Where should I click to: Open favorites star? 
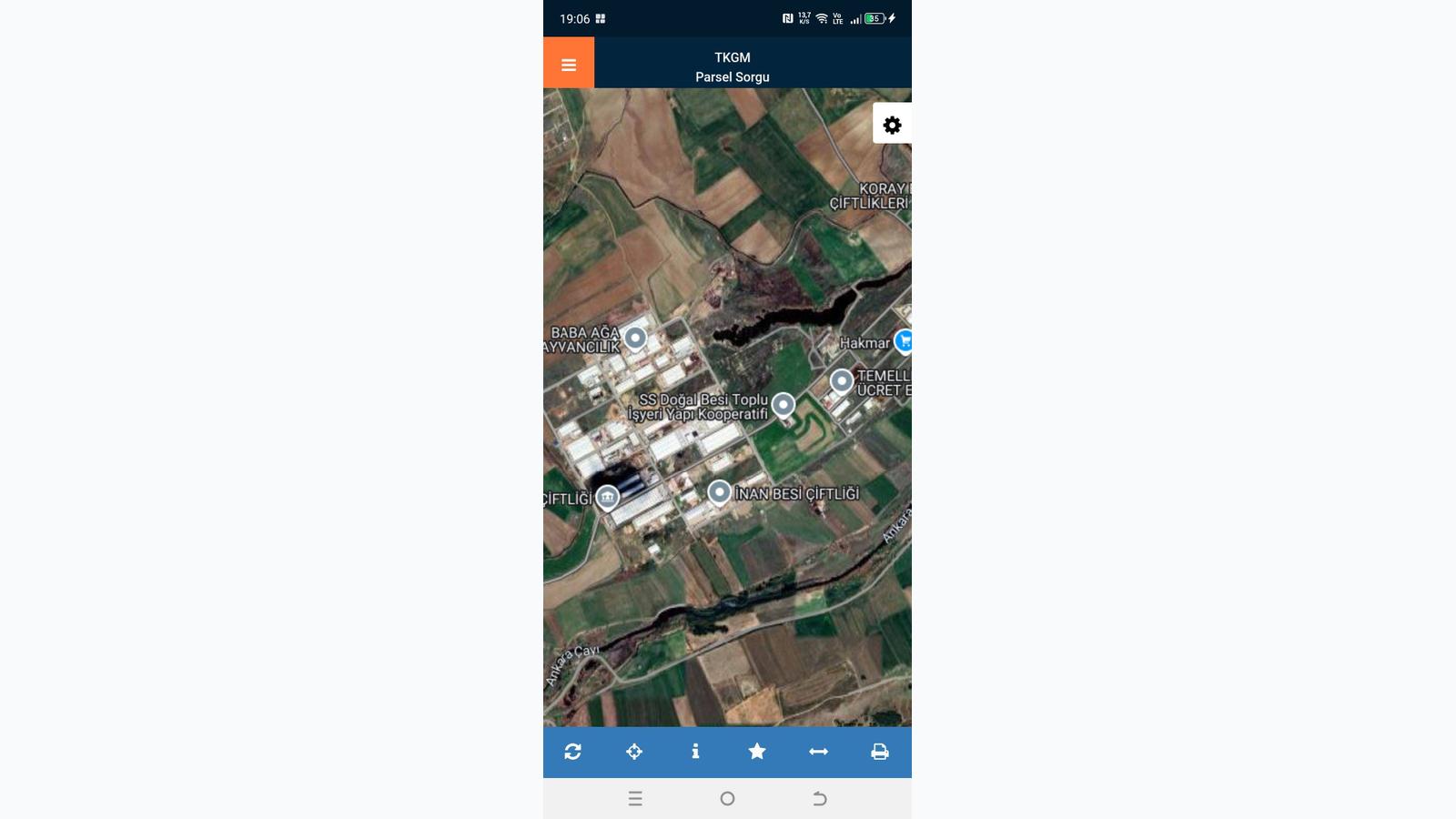click(x=757, y=752)
